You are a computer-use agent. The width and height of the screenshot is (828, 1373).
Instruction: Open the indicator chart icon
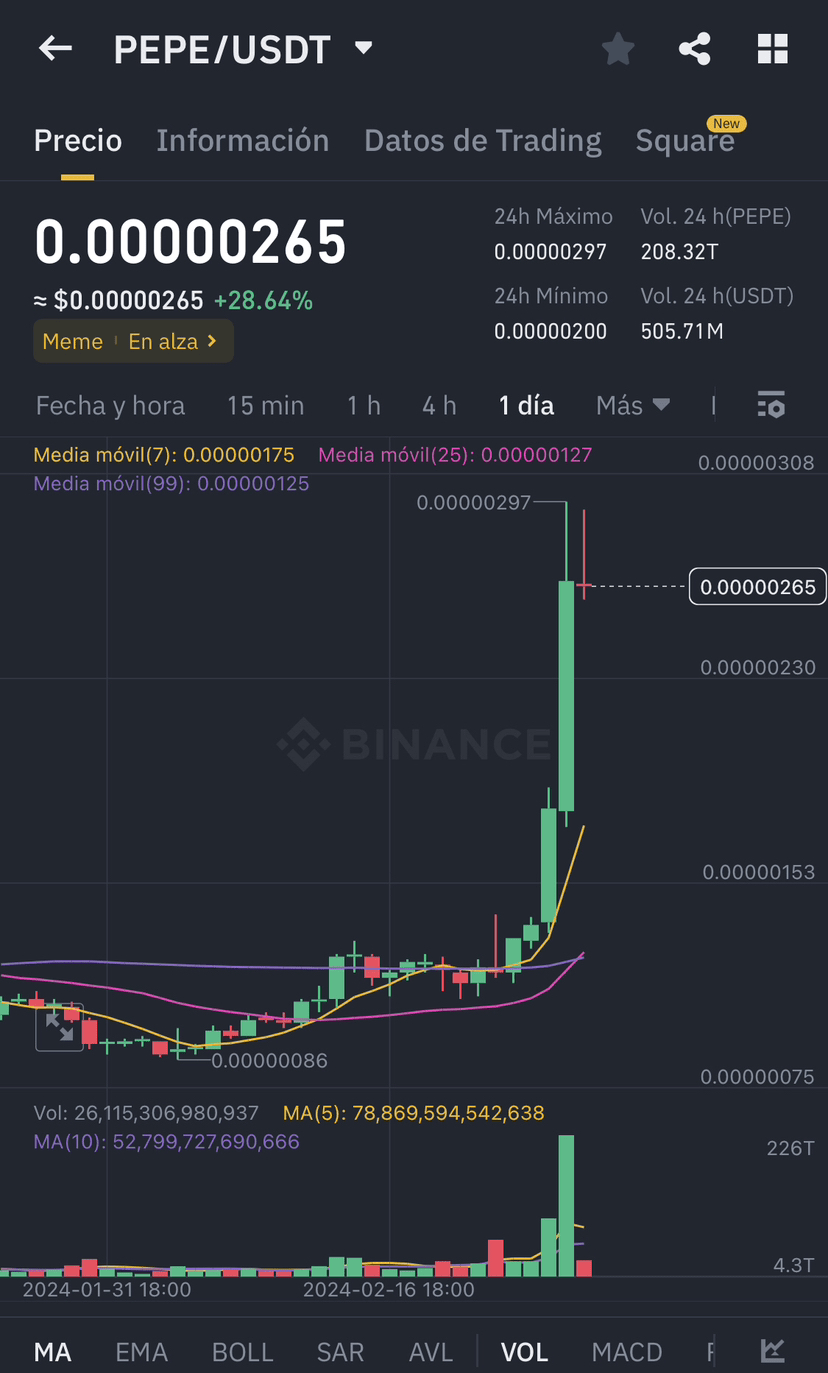point(772,1351)
